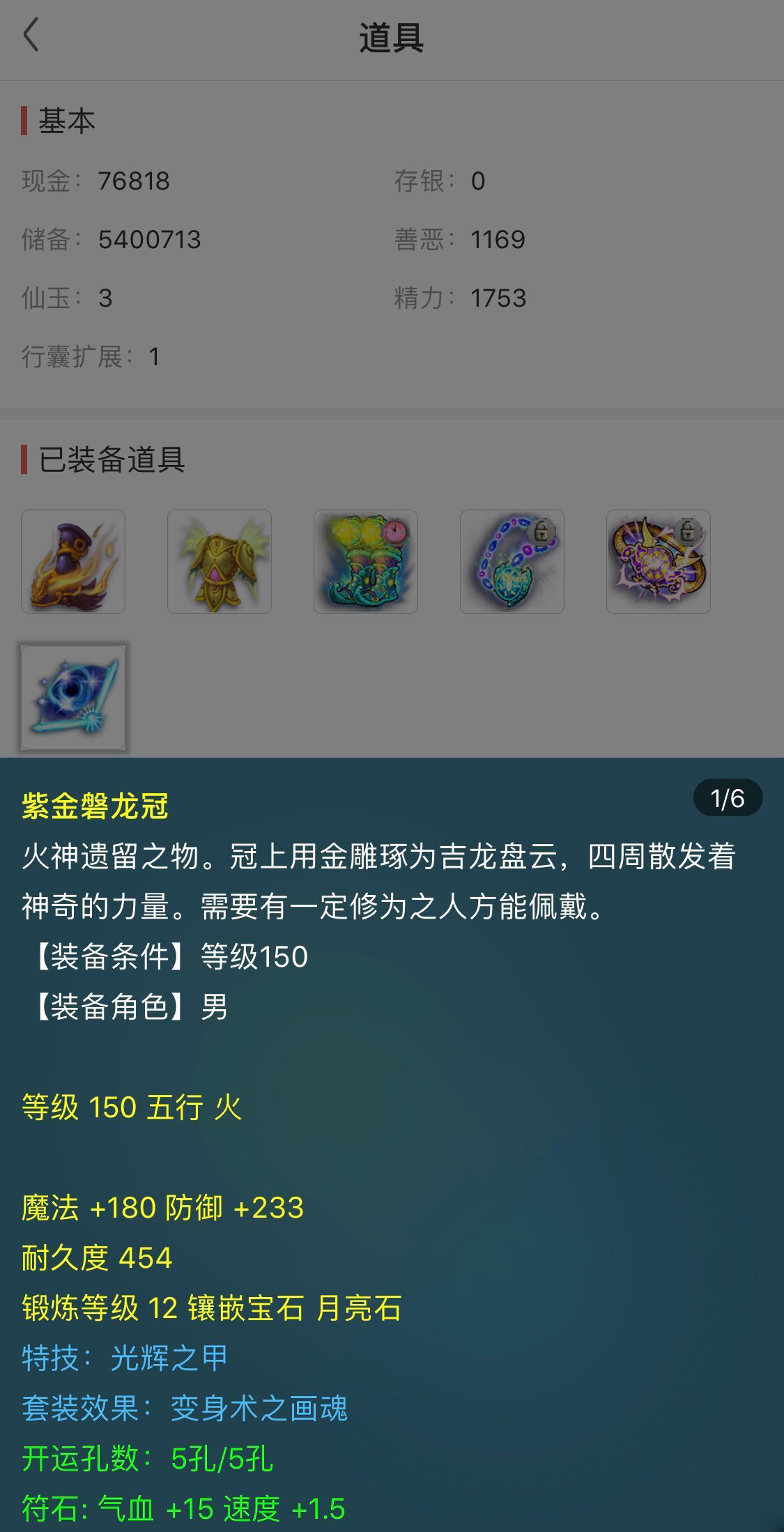The width and height of the screenshot is (784, 1532).
Task: Open the golden winged armor item
Action: click(220, 562)
